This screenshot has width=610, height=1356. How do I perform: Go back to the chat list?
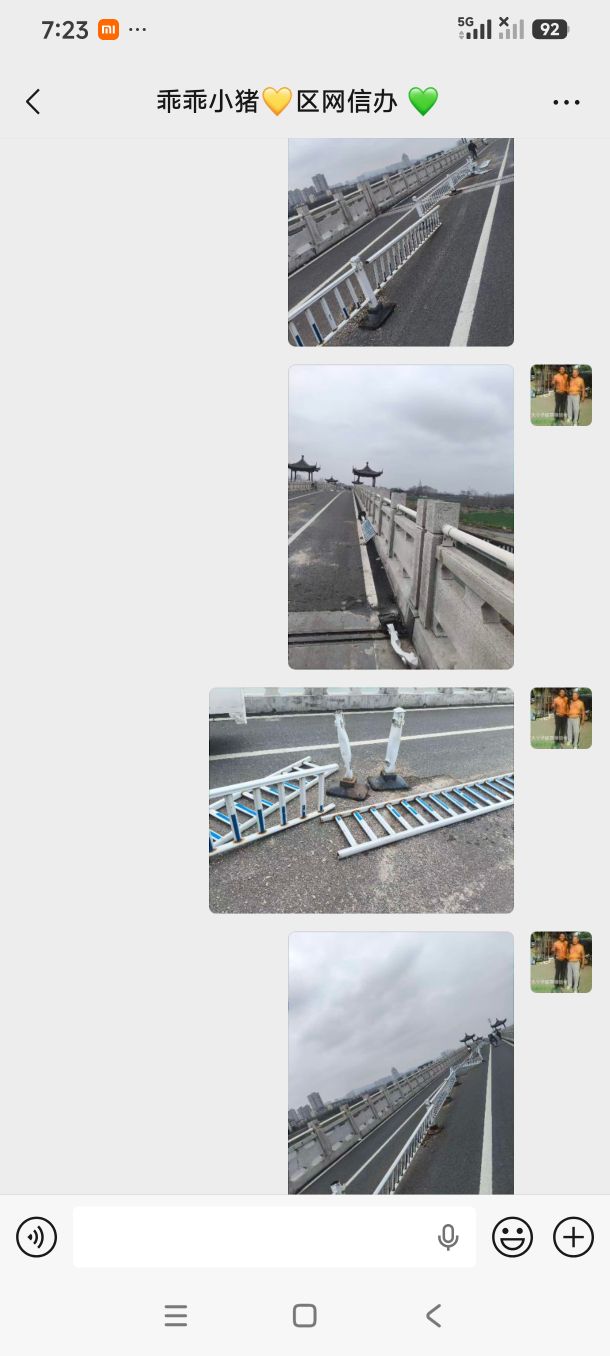coord(33,101)
